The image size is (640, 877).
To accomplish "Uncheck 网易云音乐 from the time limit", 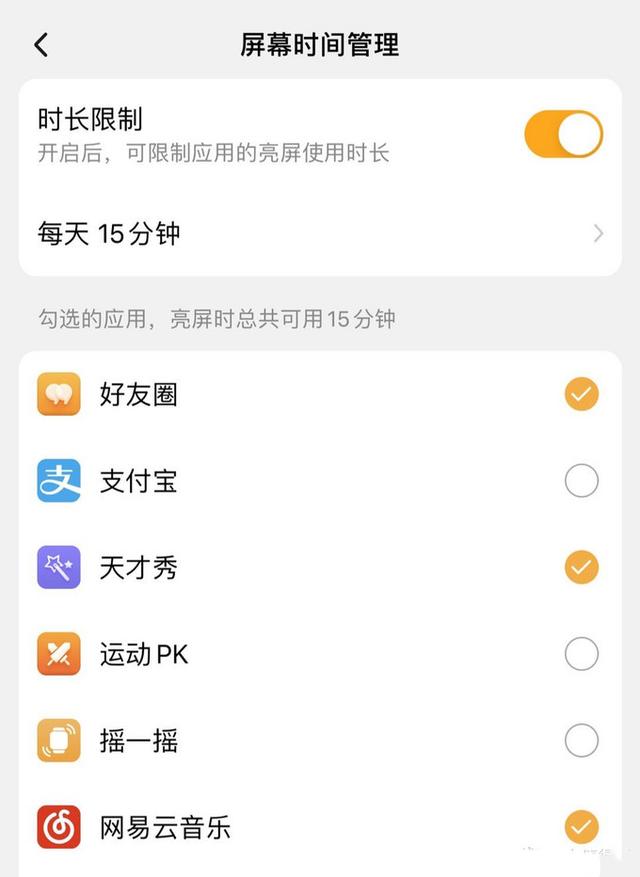I will coord(581,827).
